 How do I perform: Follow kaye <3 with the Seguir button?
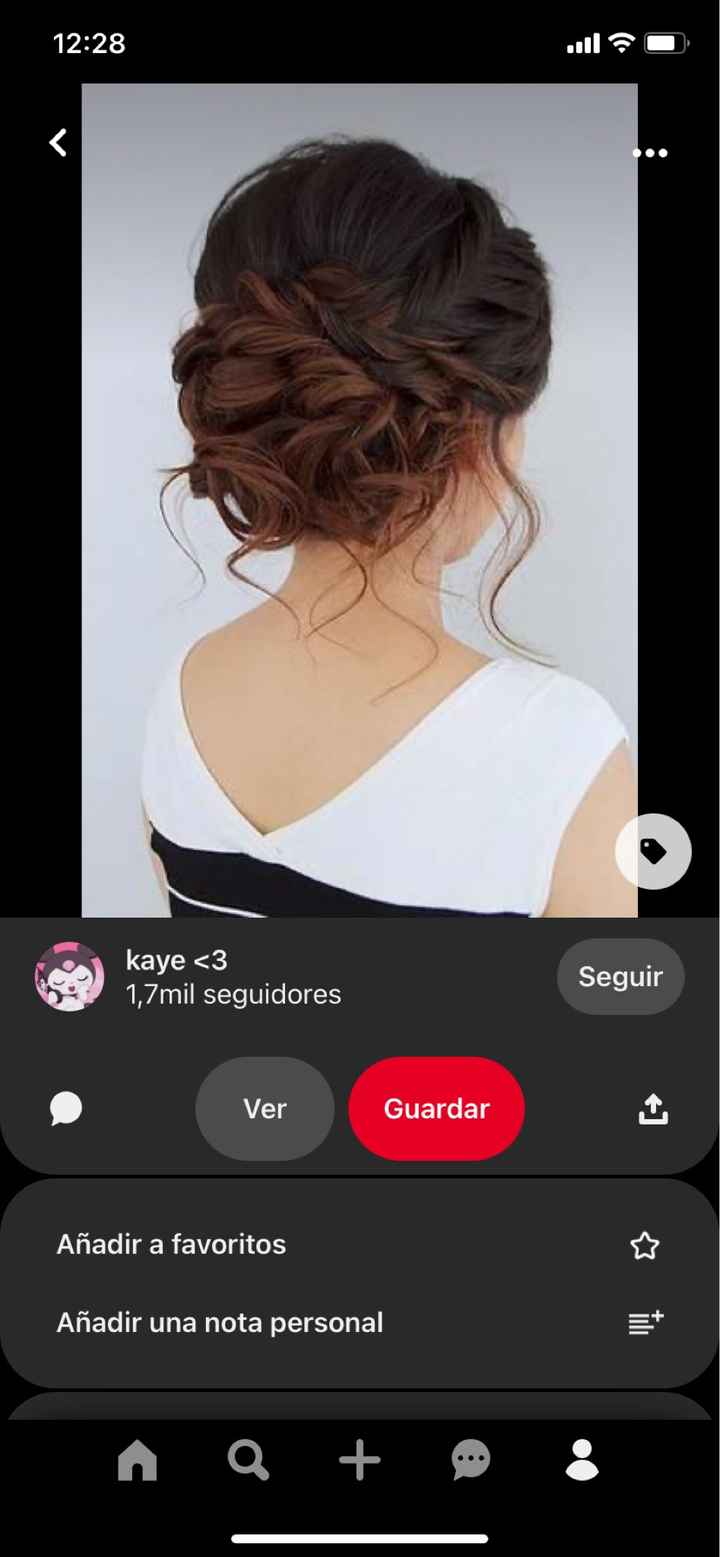click(620, 977)
